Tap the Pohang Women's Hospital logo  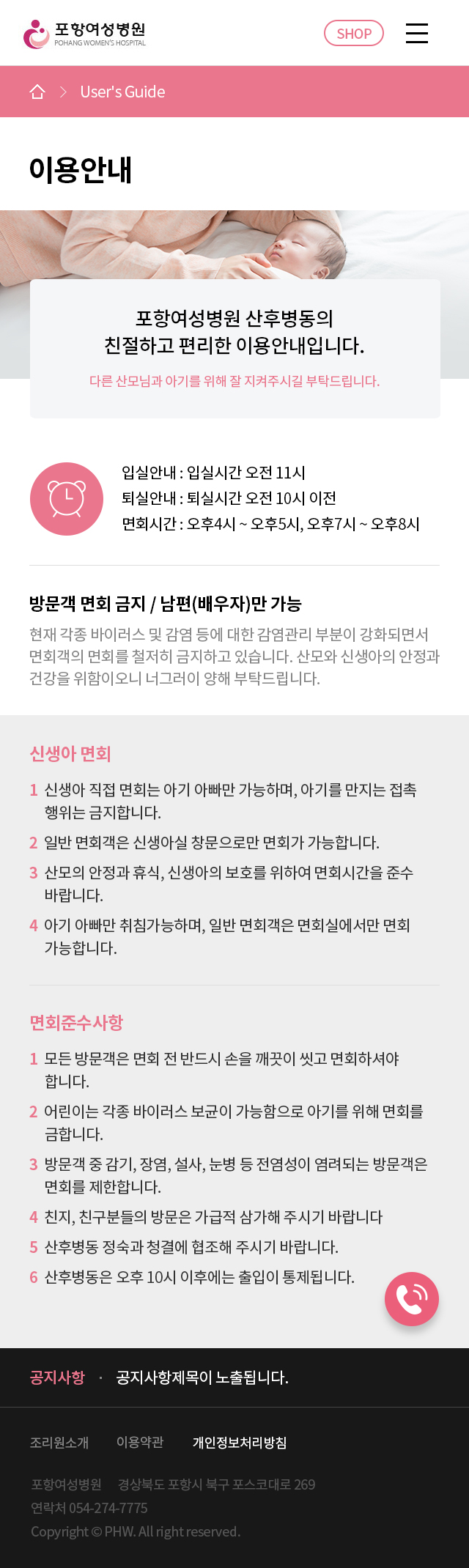pyautogui.click(x=85, y=33)
